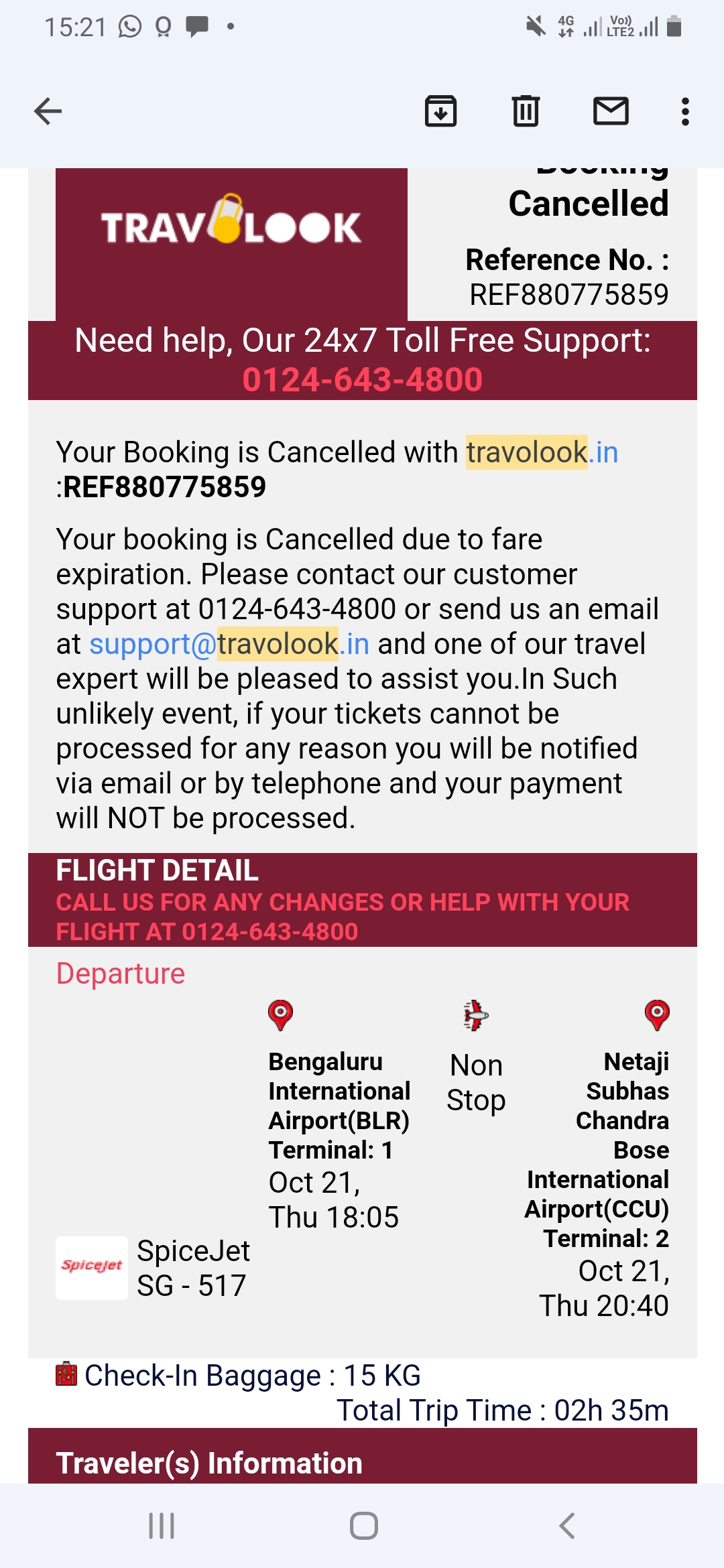724x1568 pixels.
Task: Open the support@travolook.in email link
Action: 229,644
